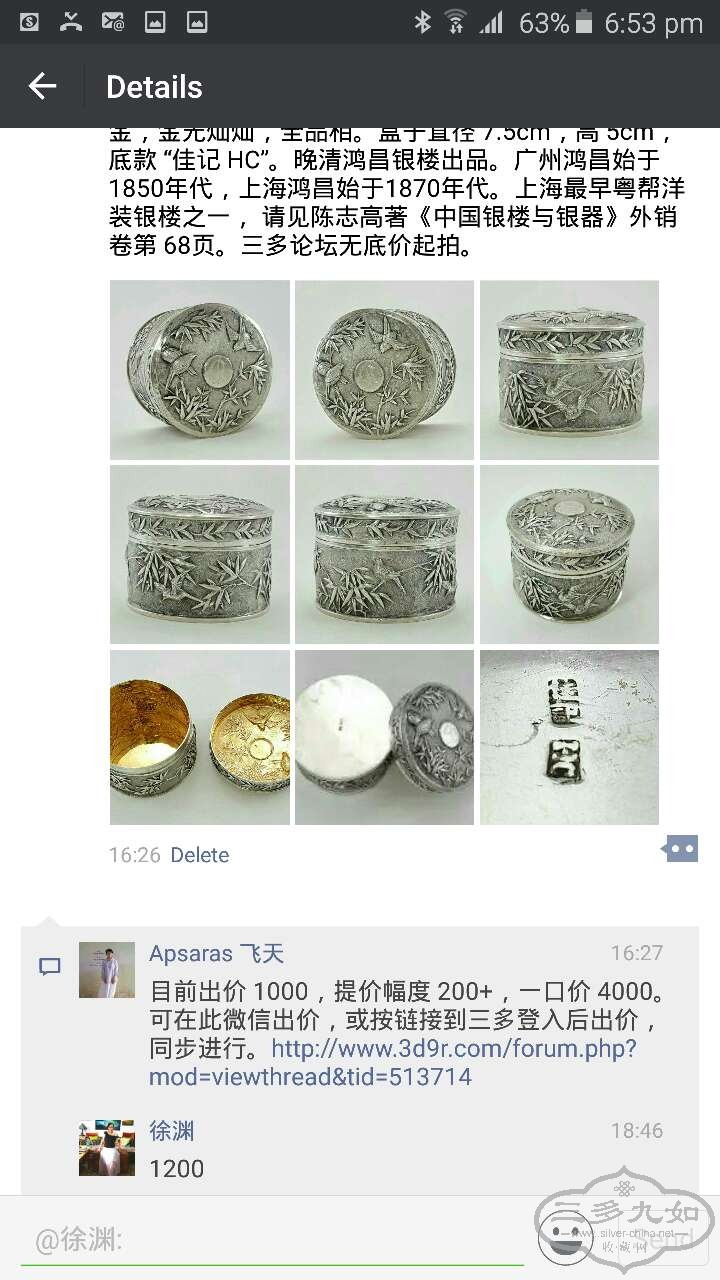Open the photo of the opened box with lid
The image size is (720, 1280).
pos(384,738)
